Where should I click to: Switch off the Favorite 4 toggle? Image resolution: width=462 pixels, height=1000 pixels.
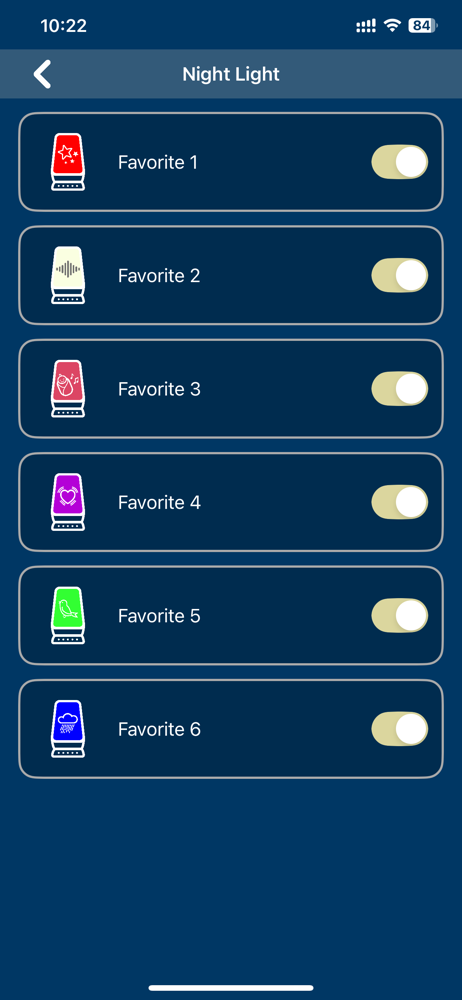[399, 503]
